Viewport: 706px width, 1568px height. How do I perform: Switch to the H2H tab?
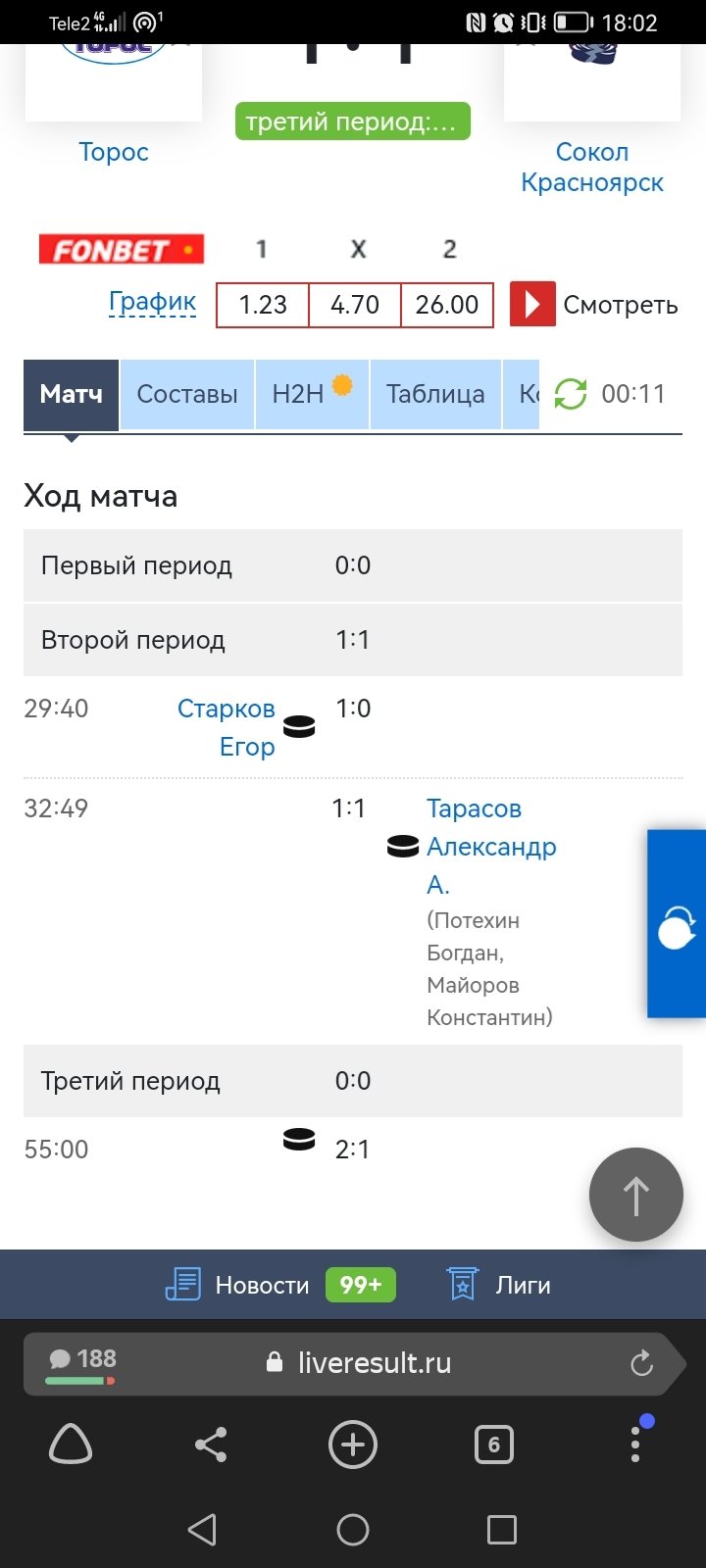(x=312, y=394)
